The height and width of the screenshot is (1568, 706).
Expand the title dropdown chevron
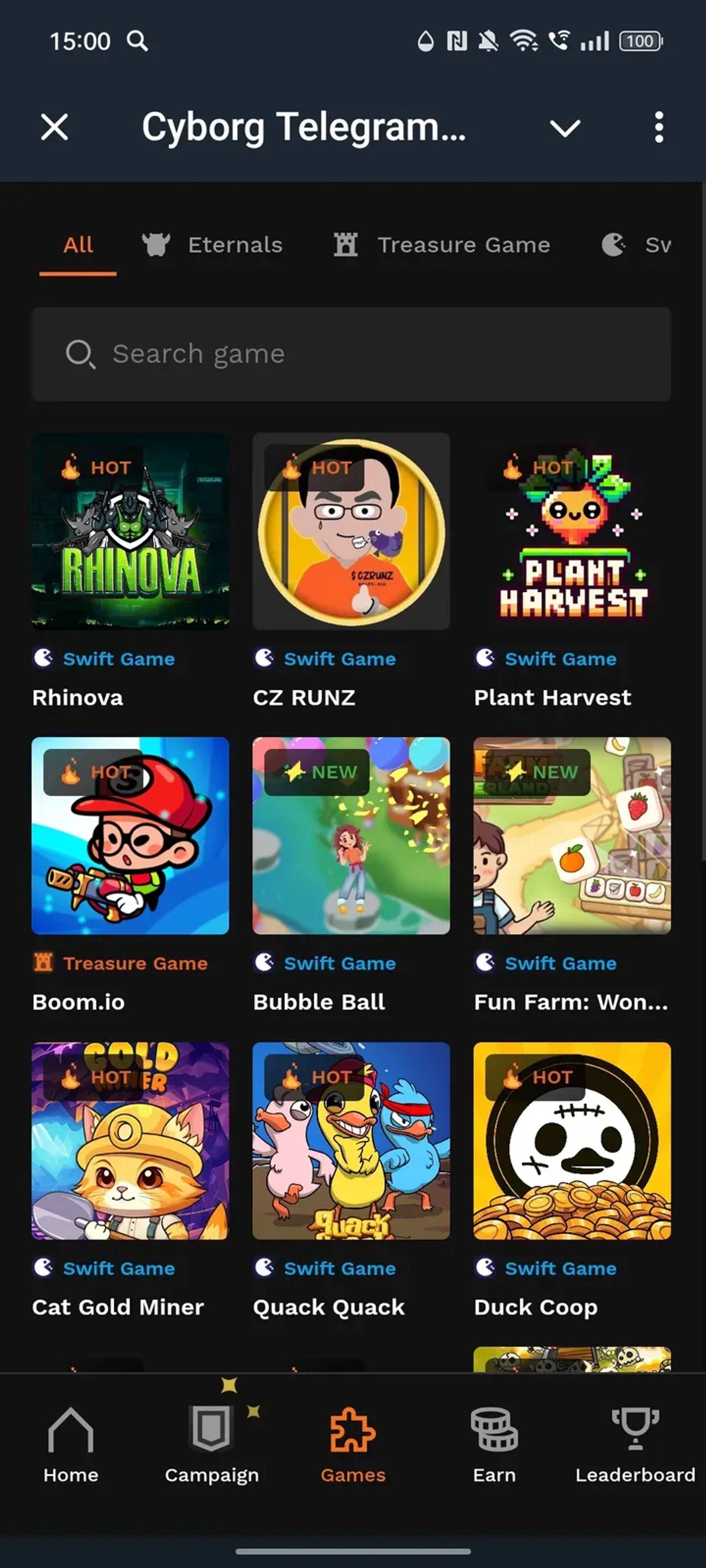tap(565, 128)
